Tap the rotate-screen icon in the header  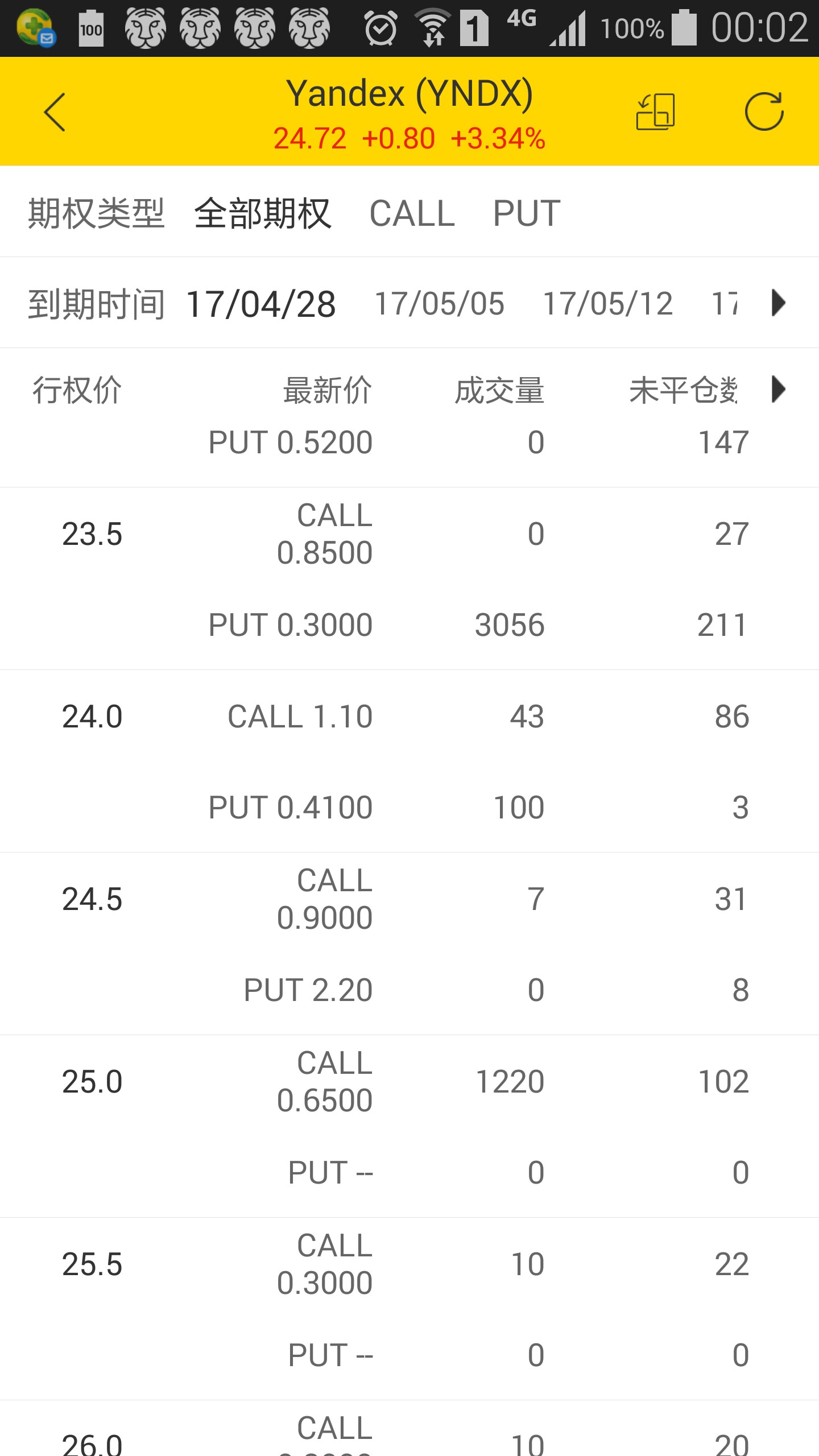[655, 112]
